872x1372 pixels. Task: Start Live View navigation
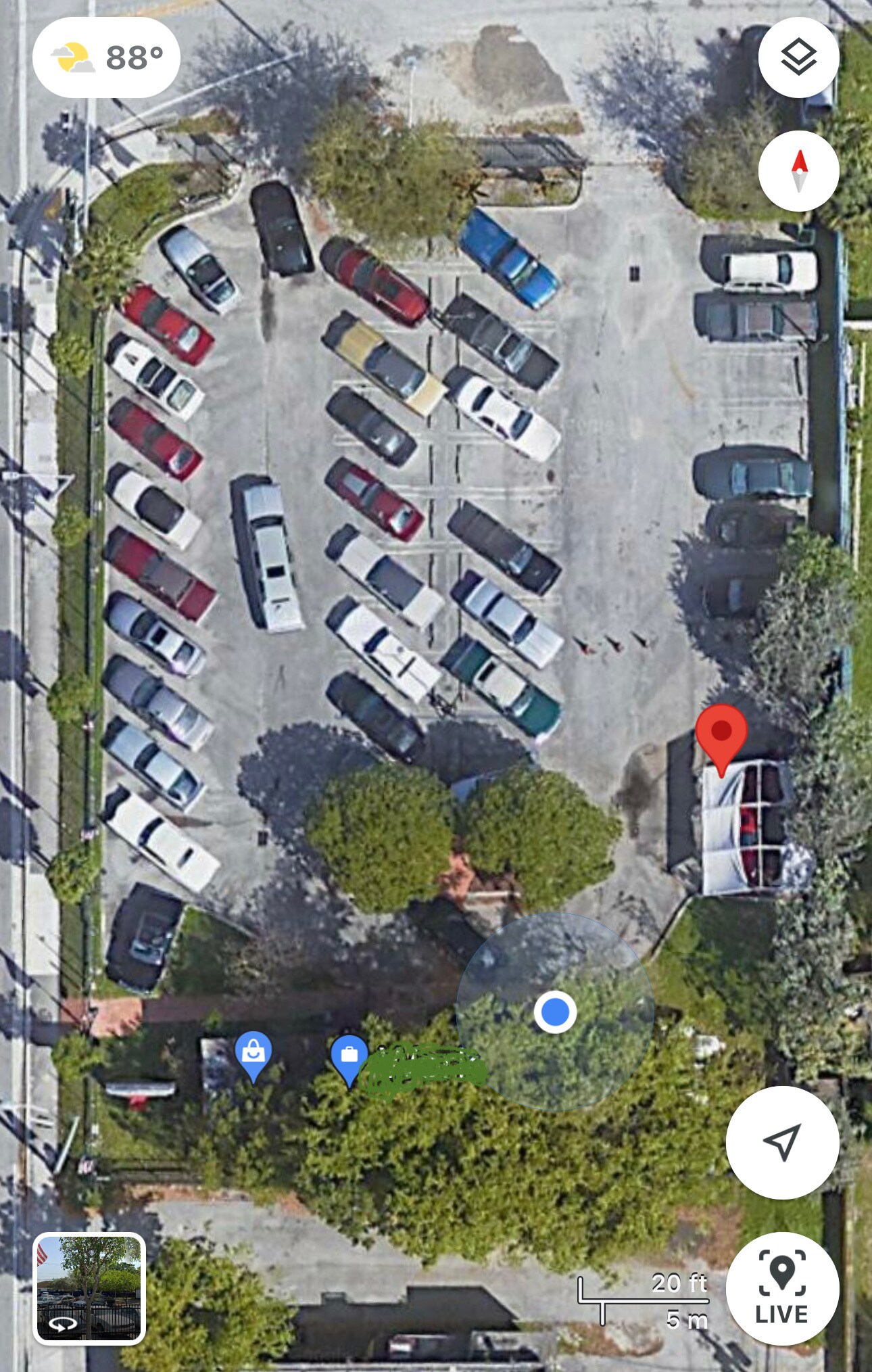[x=782, y=1288]
